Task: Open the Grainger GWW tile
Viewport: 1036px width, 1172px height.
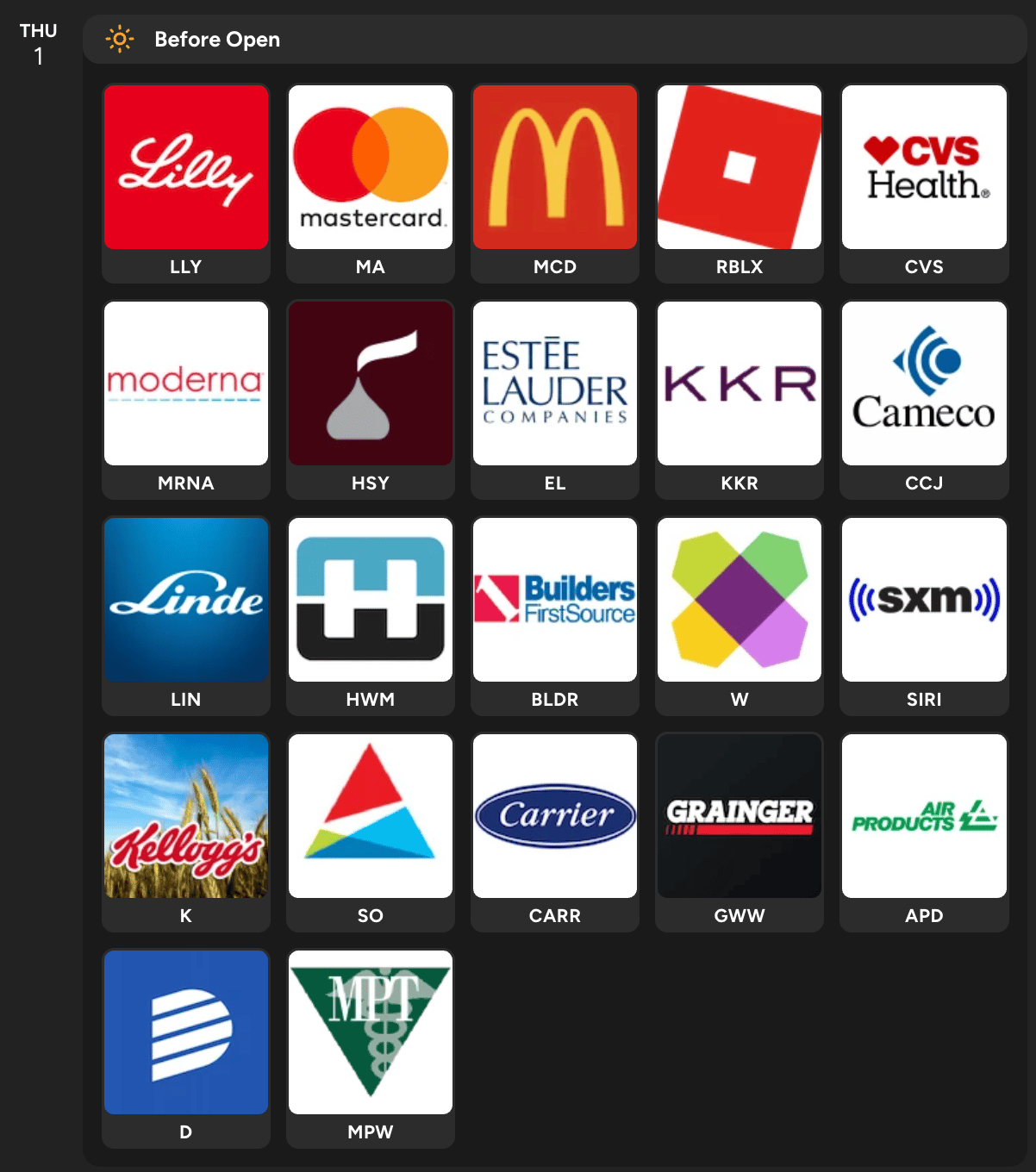Action: [x=740, y=817]
